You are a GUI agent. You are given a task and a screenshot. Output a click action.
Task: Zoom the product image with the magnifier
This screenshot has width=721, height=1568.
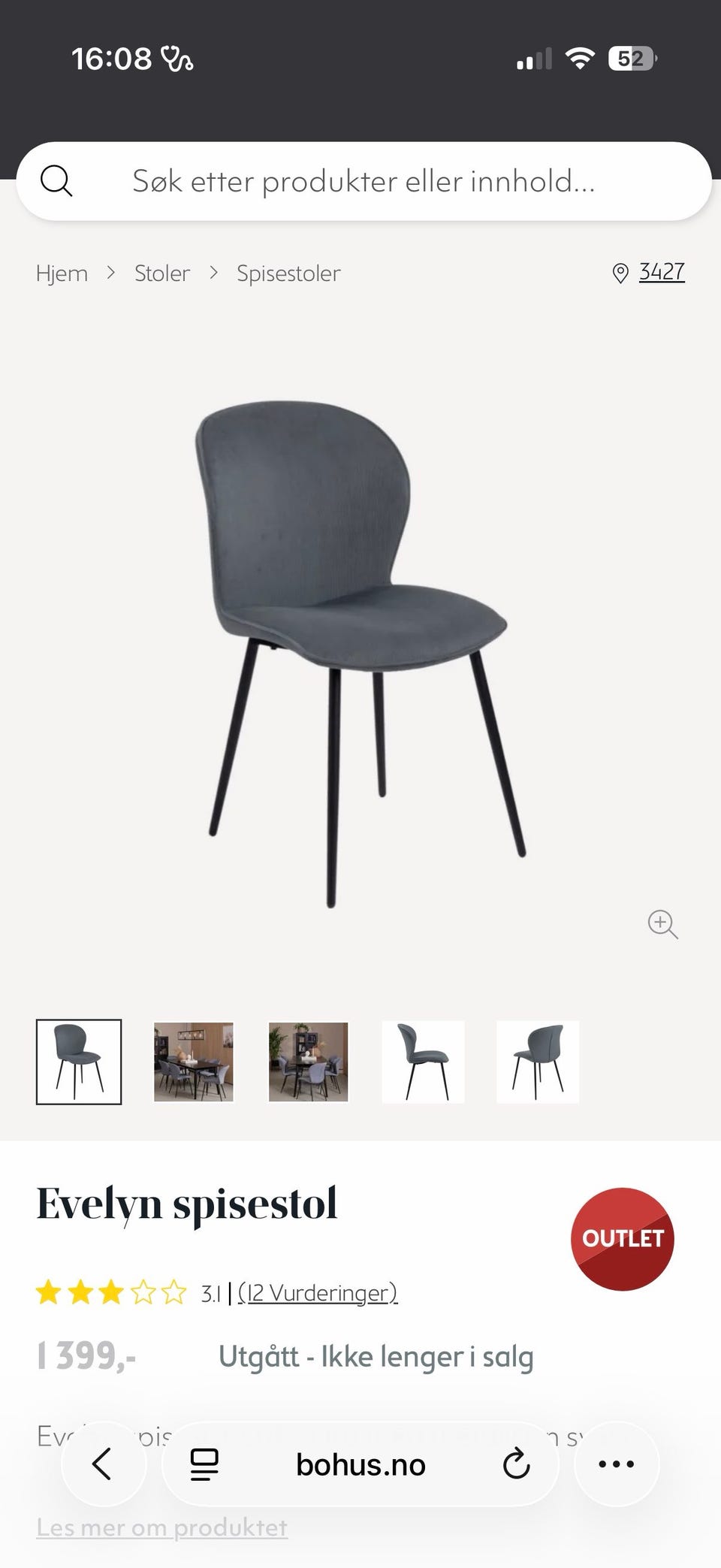662,924
